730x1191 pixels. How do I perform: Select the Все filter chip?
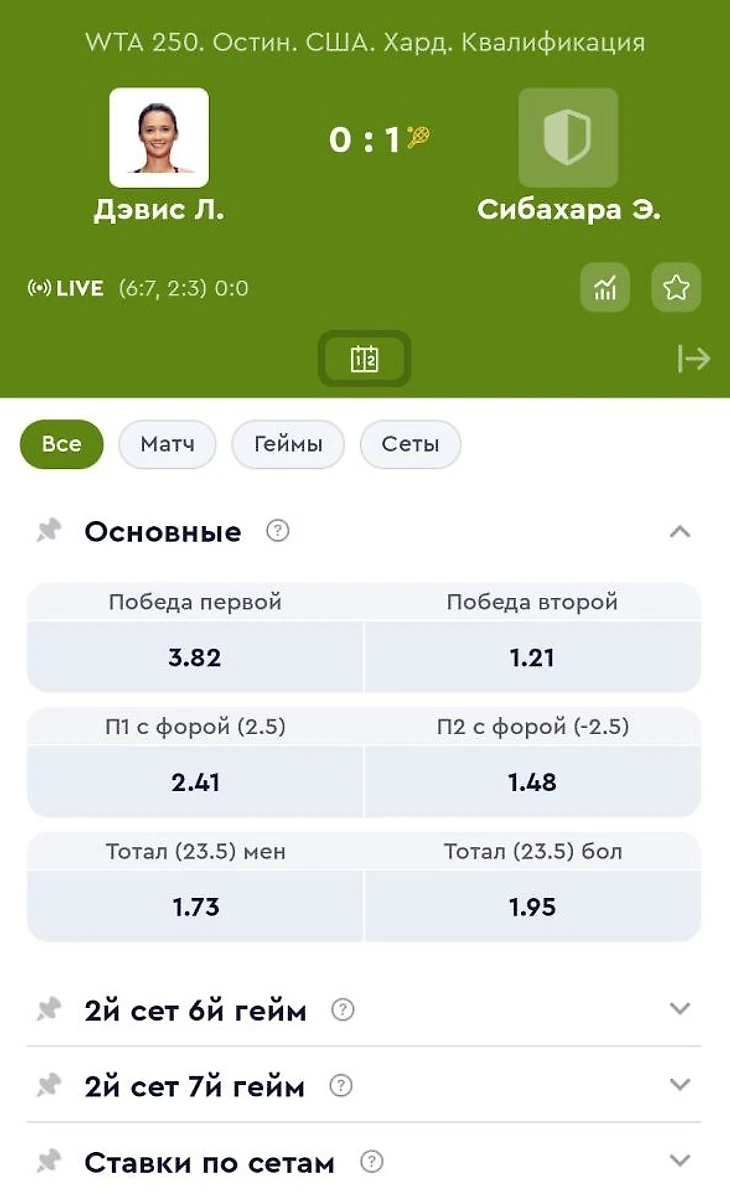[x=62, y=444]
